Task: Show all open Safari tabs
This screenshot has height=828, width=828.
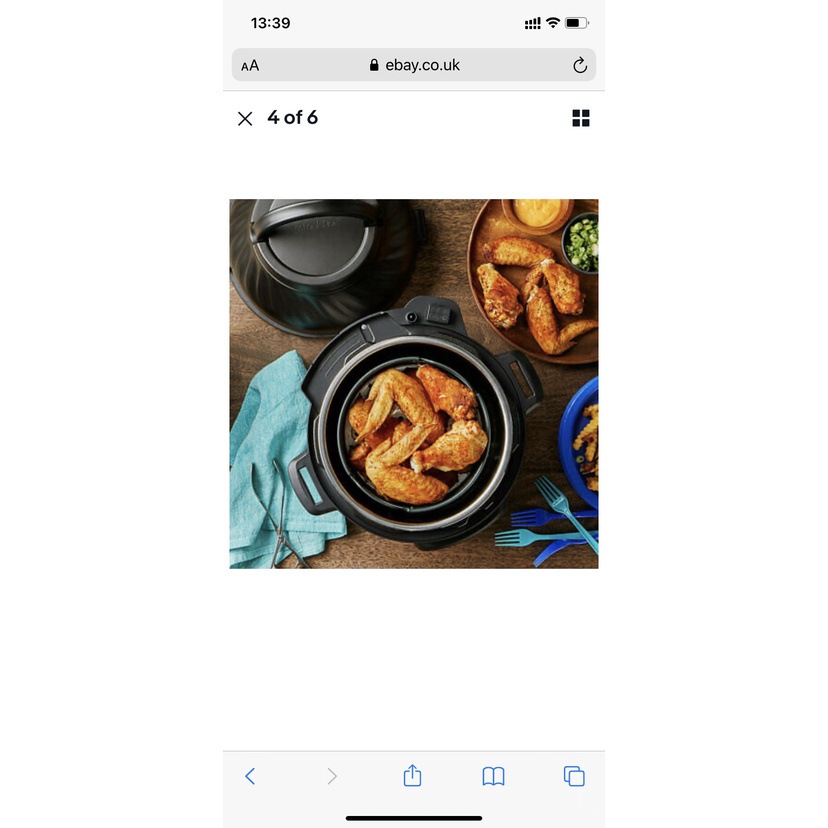Action: (x=574, y=776)
